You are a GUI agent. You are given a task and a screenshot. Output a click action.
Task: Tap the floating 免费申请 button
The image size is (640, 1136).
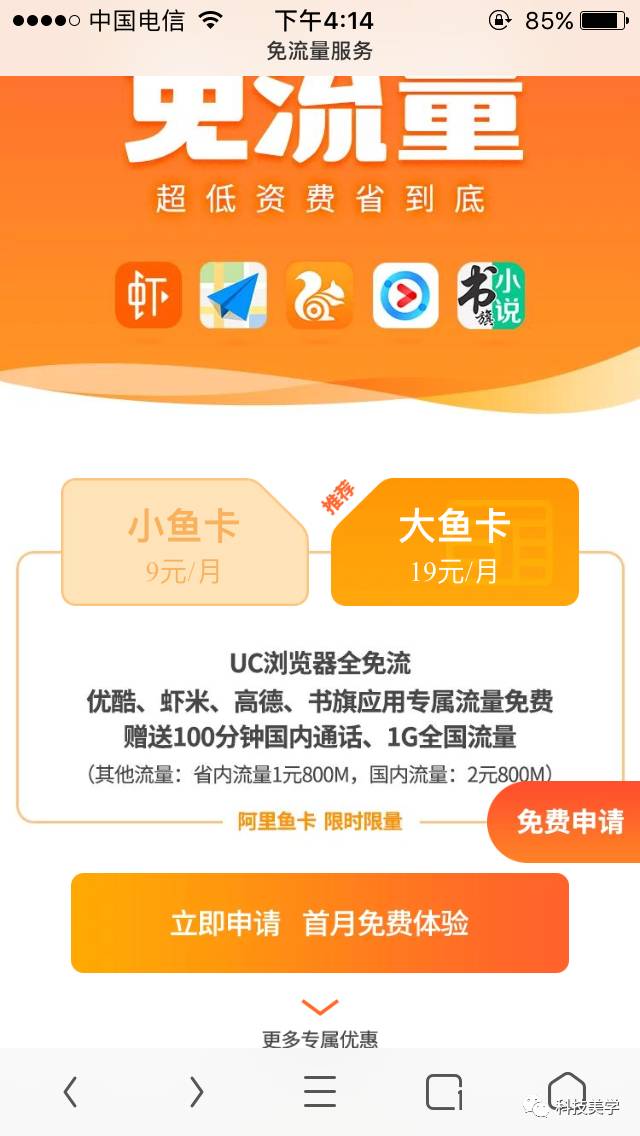pos(568,822)
